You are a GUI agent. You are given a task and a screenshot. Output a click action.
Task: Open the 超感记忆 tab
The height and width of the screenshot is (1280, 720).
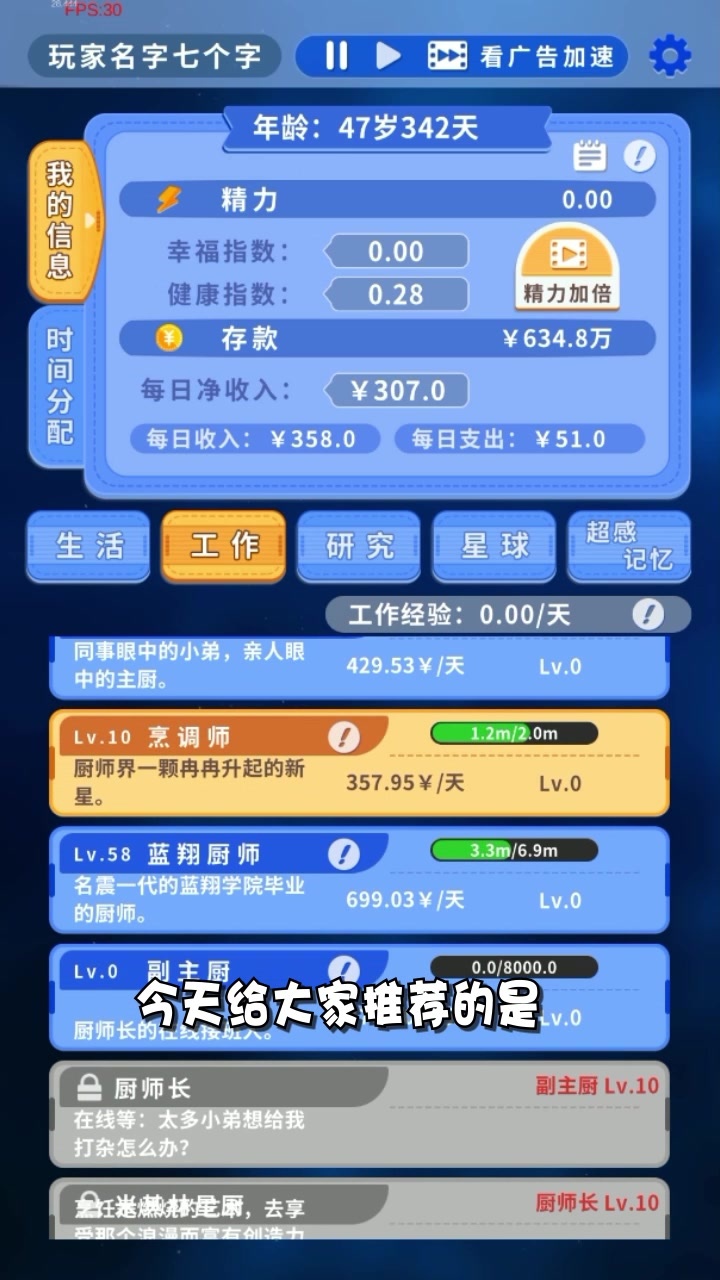[629, 546]
